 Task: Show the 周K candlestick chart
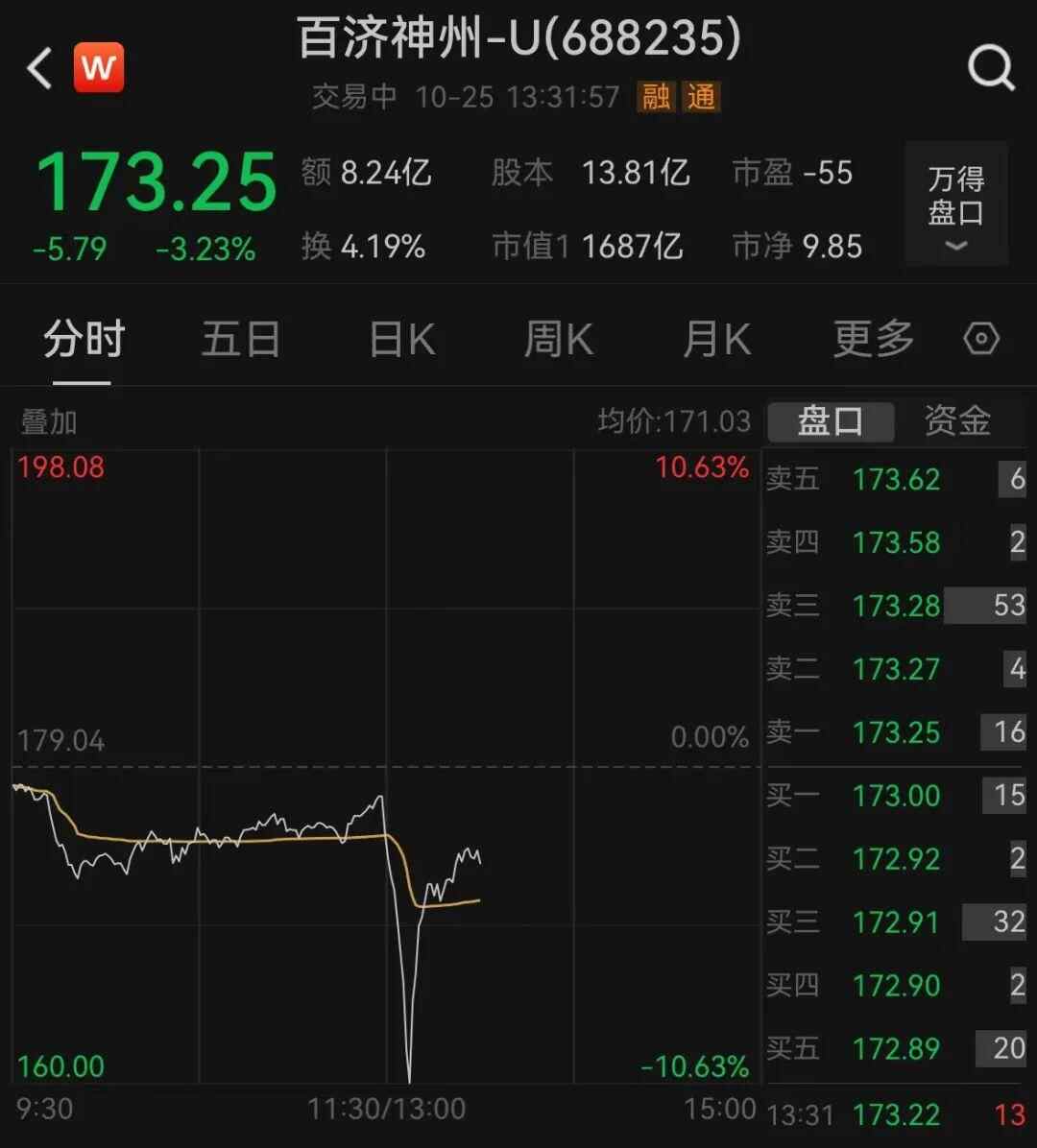tap(559, 340)
